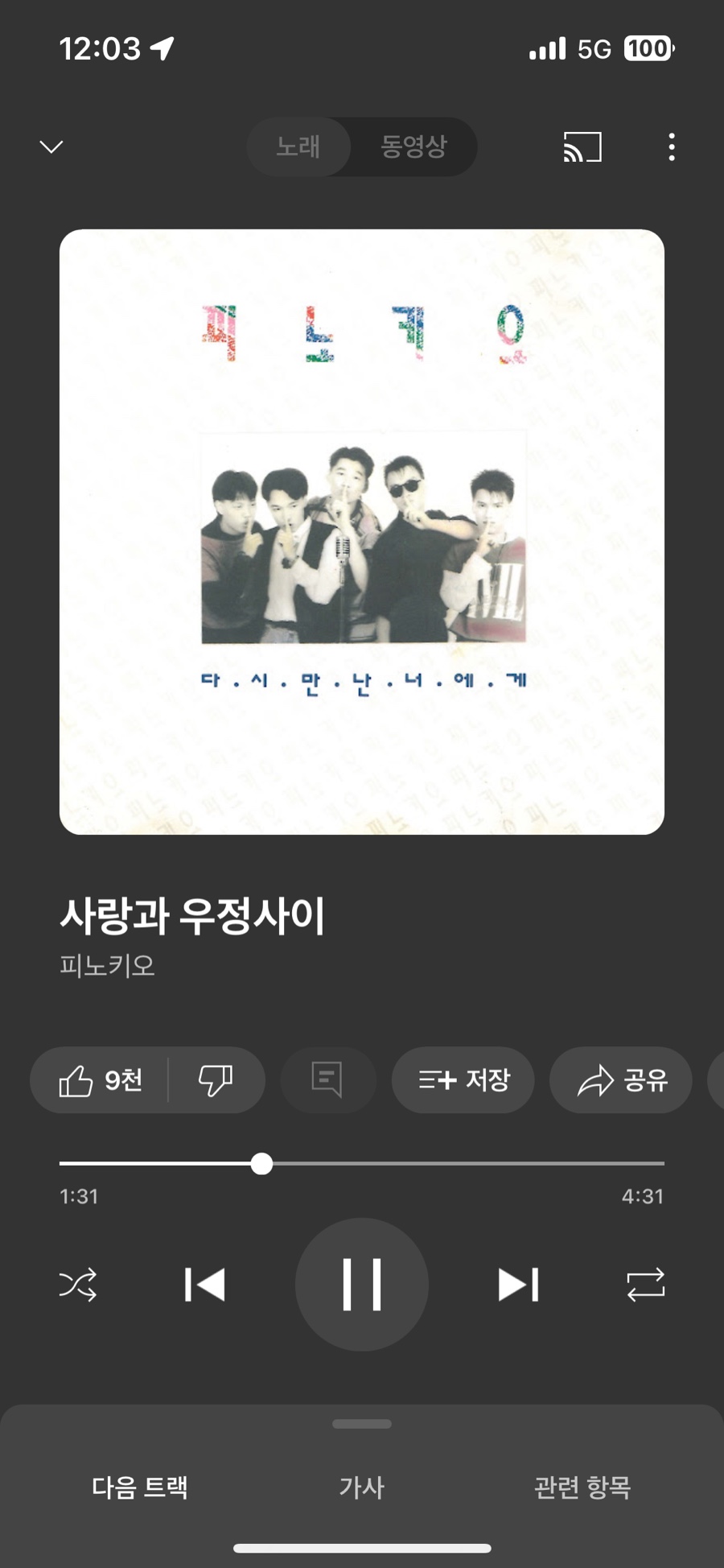View lyrics in the 가사 tab

click(x=362, y=1488)
